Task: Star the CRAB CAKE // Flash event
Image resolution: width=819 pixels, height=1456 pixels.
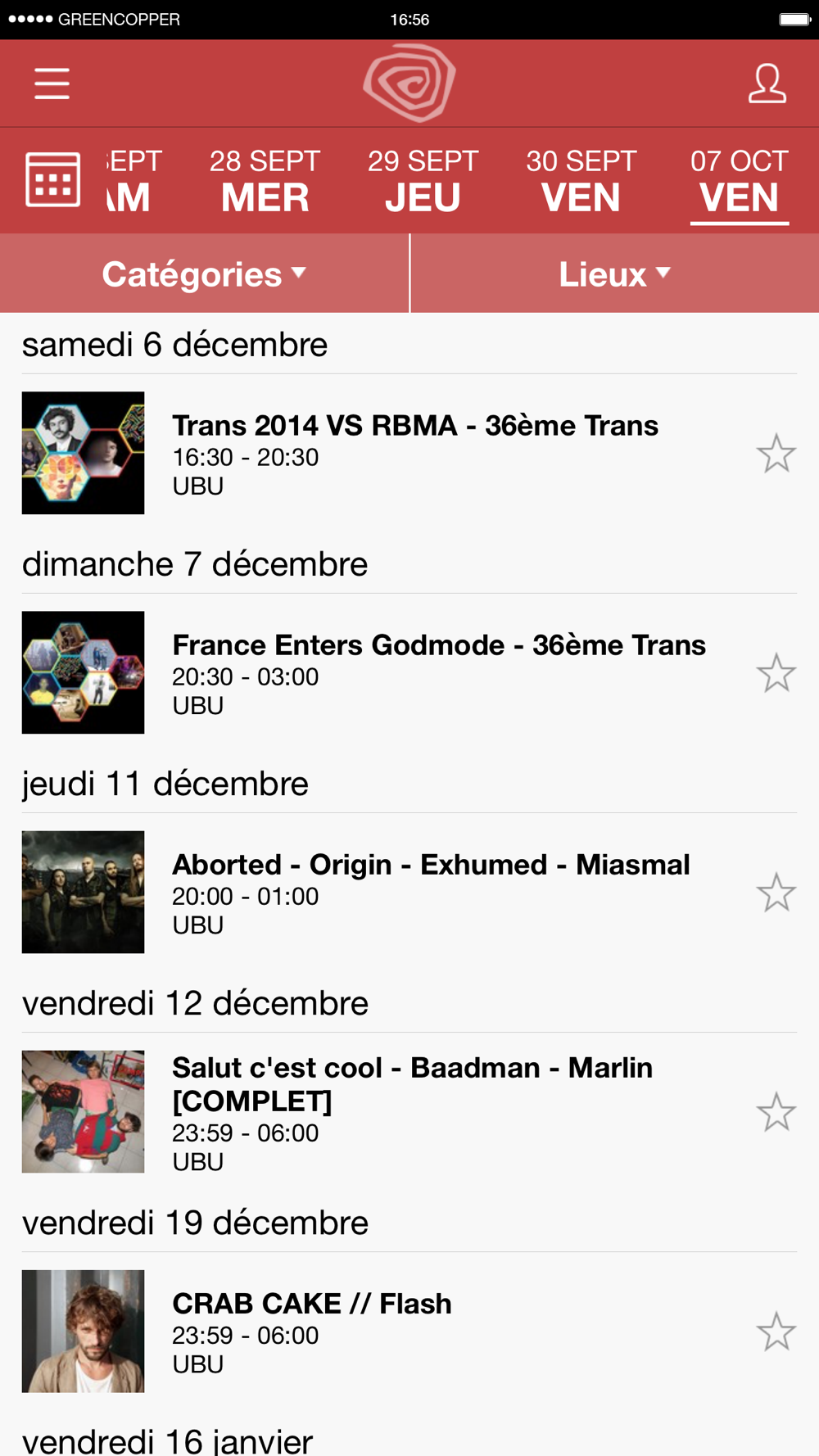Action: point(776,1331)
